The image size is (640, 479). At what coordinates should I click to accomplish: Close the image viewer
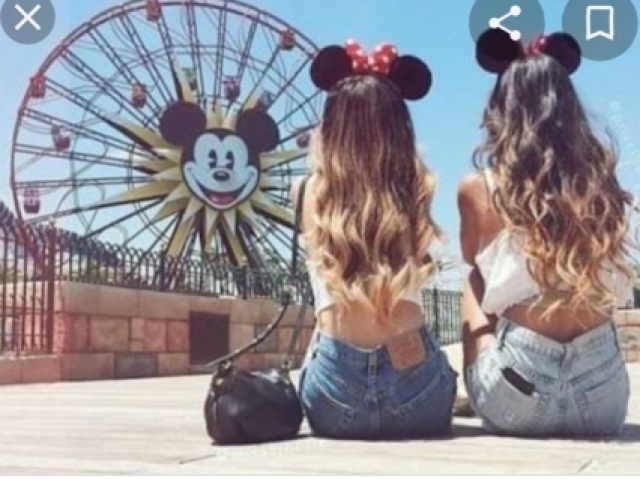click(27, 17)
